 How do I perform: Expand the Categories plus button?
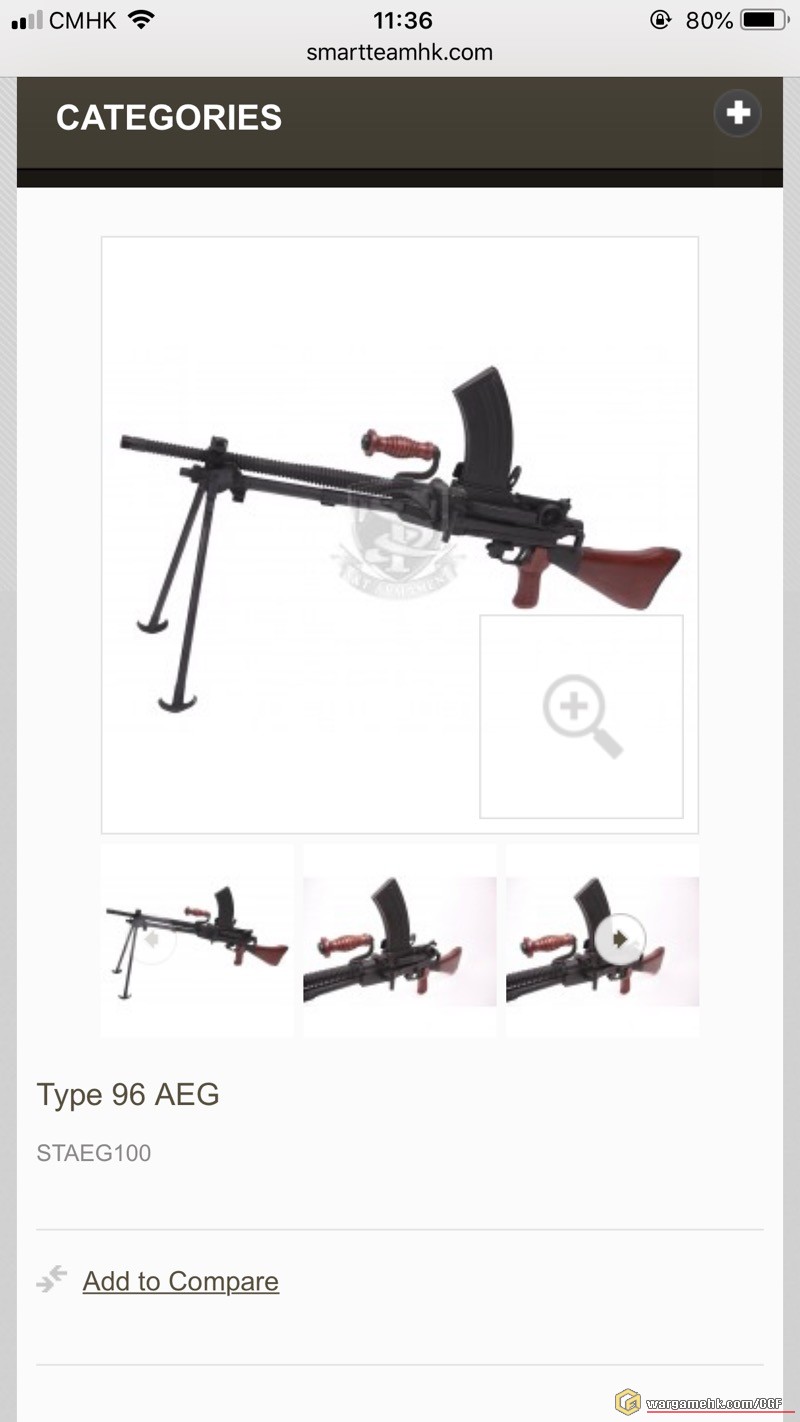(x=738, y=114)
